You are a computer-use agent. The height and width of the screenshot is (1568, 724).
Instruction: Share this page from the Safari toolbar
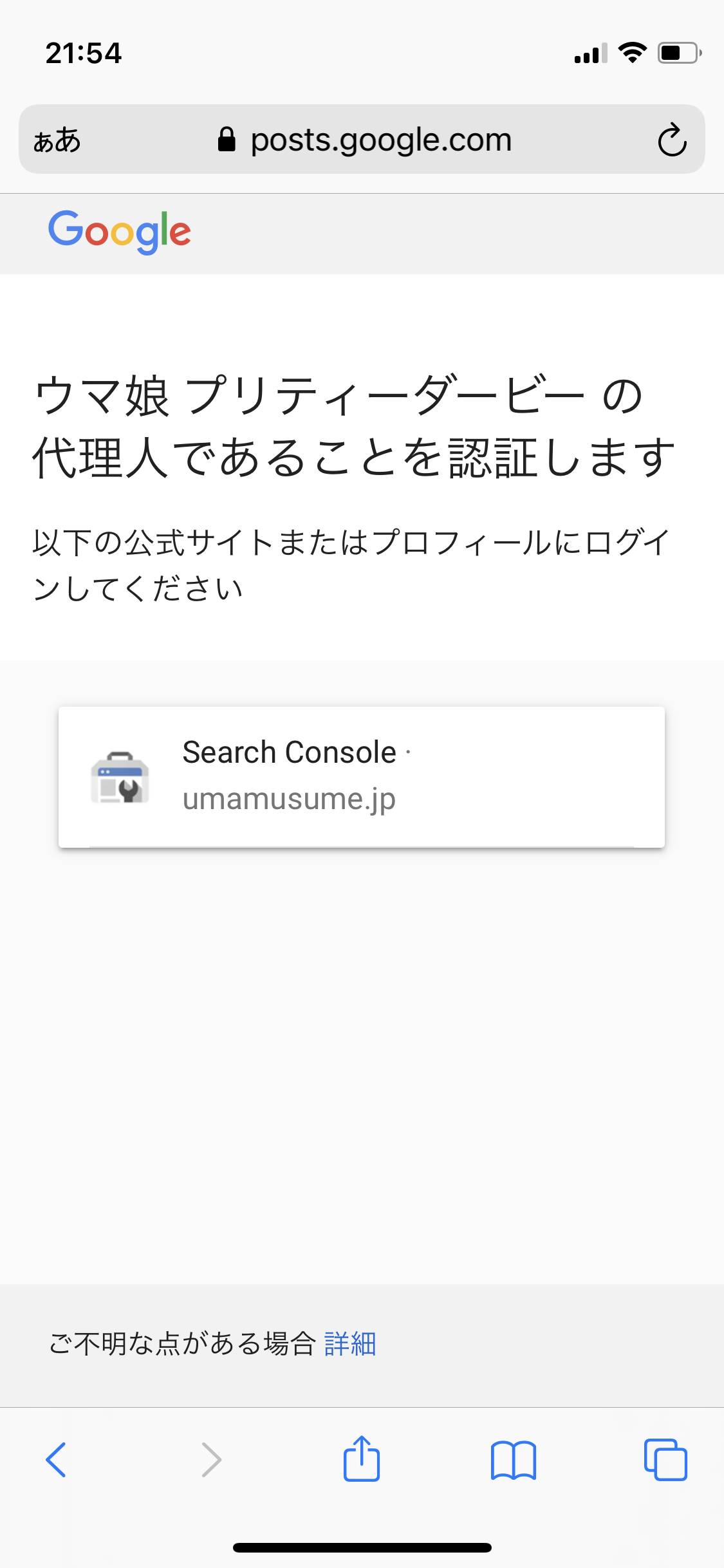pyautogui.click(x=362, y=1459)
